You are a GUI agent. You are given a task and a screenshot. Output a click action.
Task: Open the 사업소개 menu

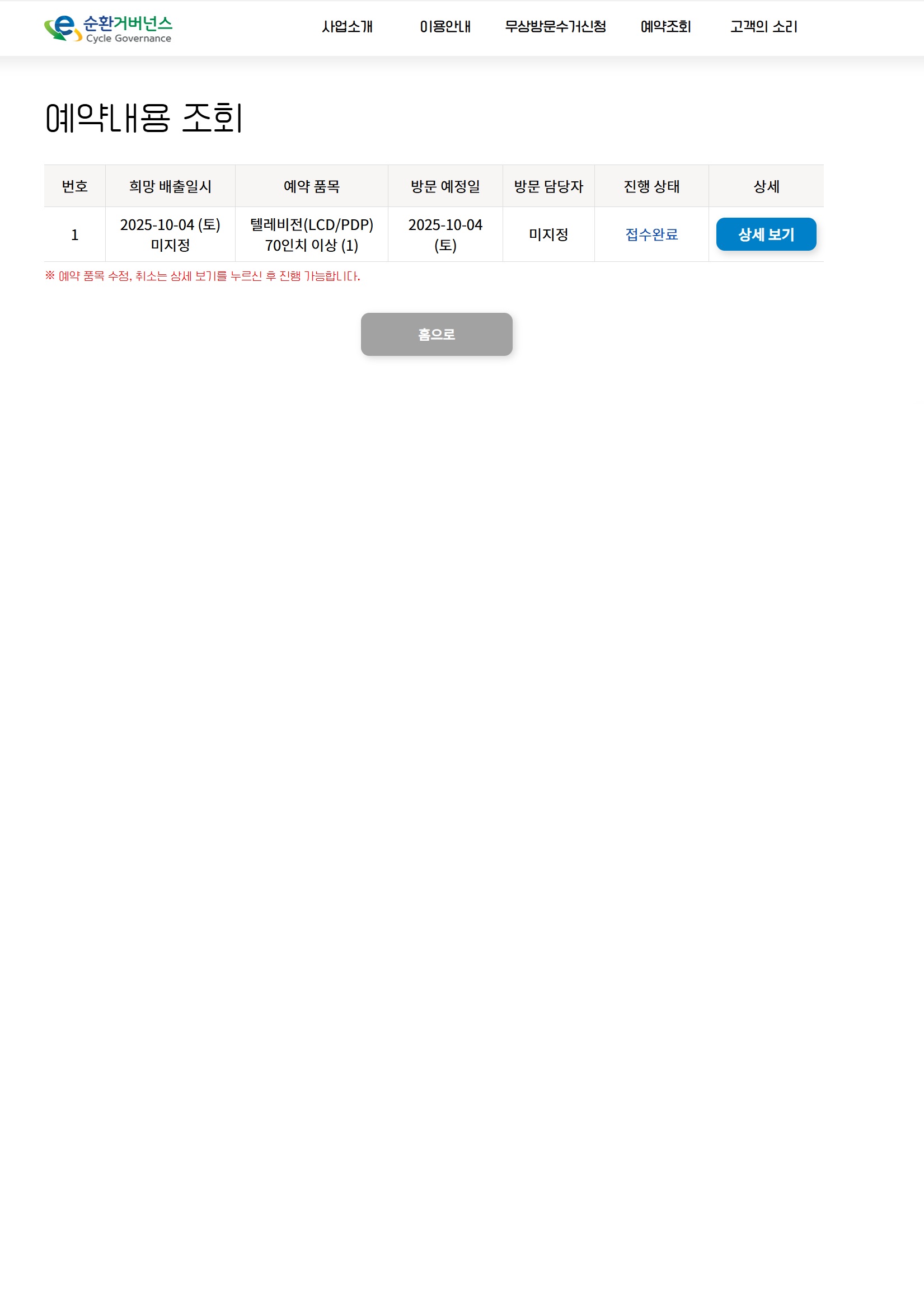[x=347, y=27]
